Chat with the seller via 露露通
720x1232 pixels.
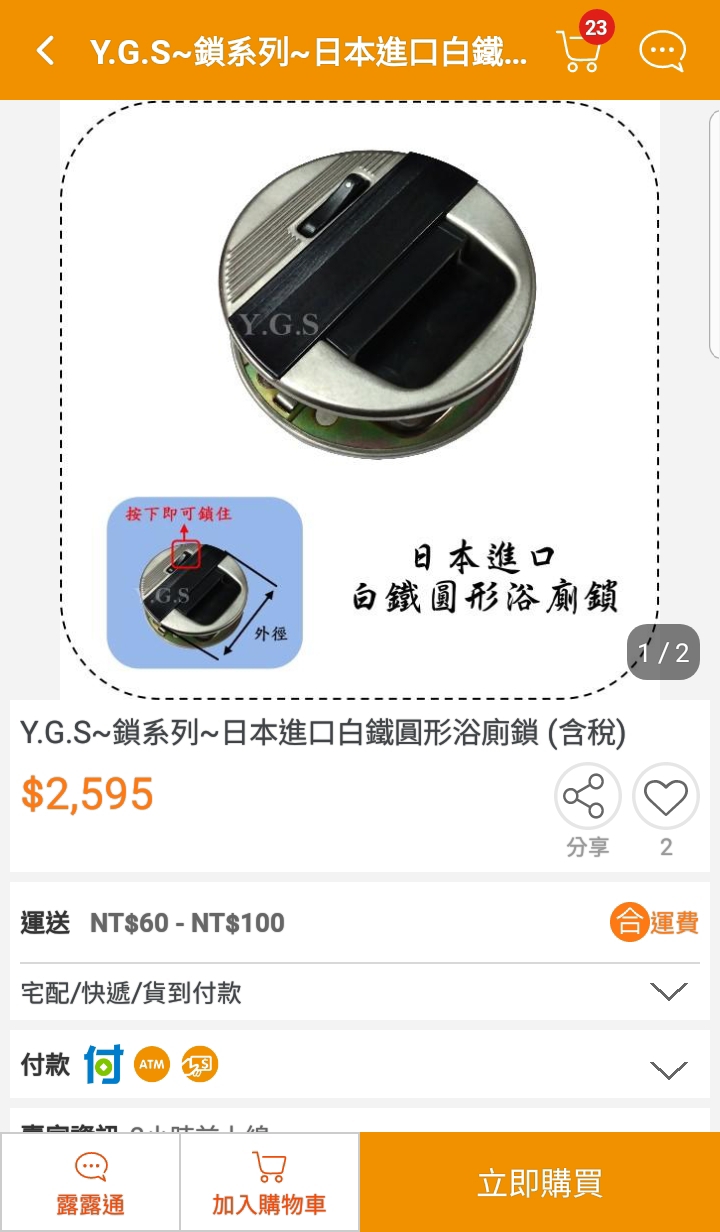pos(90,1182)
